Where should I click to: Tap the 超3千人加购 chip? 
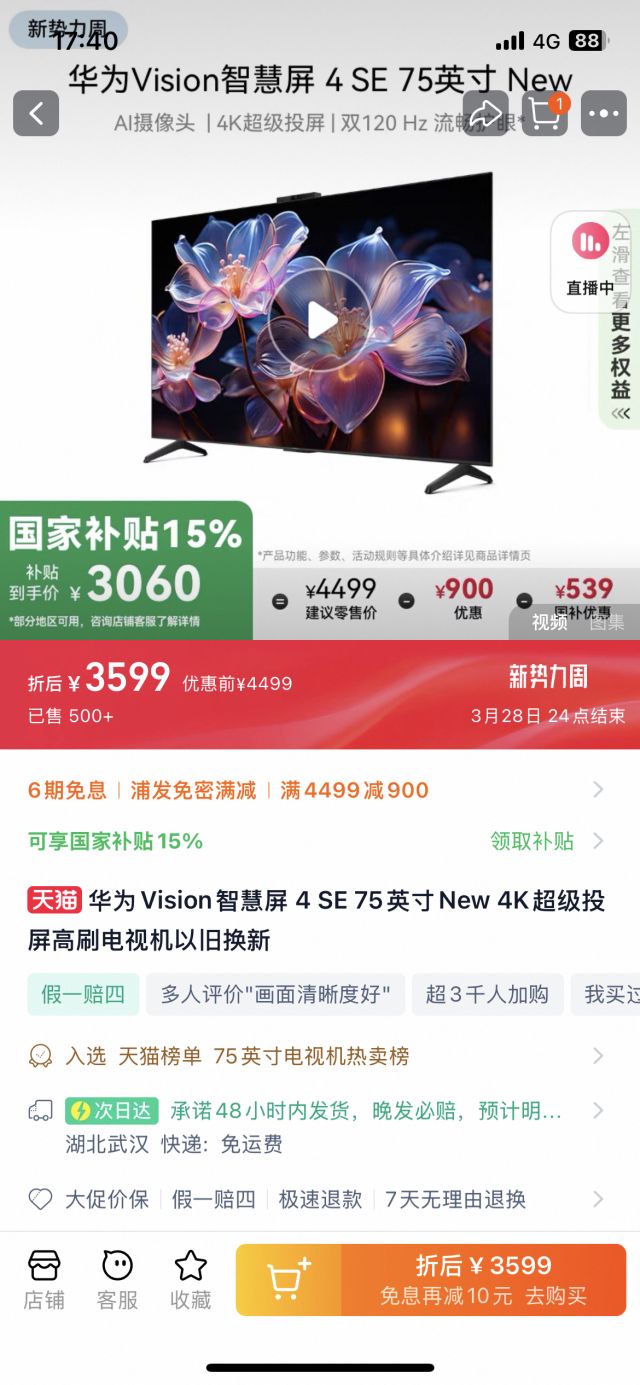click(x=487, y=994)
